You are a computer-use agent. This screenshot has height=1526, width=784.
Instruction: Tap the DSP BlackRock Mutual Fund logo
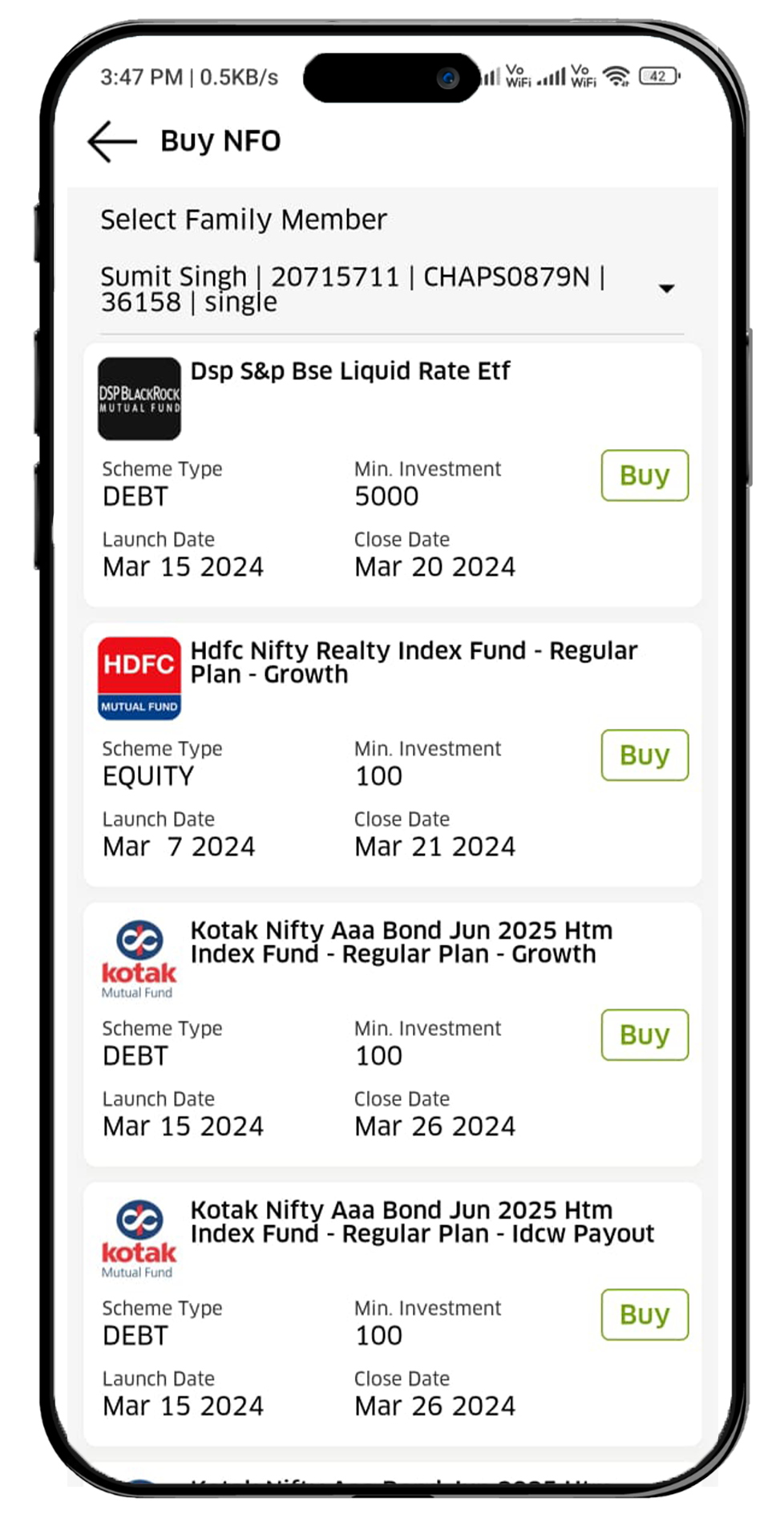coord(139,397)
